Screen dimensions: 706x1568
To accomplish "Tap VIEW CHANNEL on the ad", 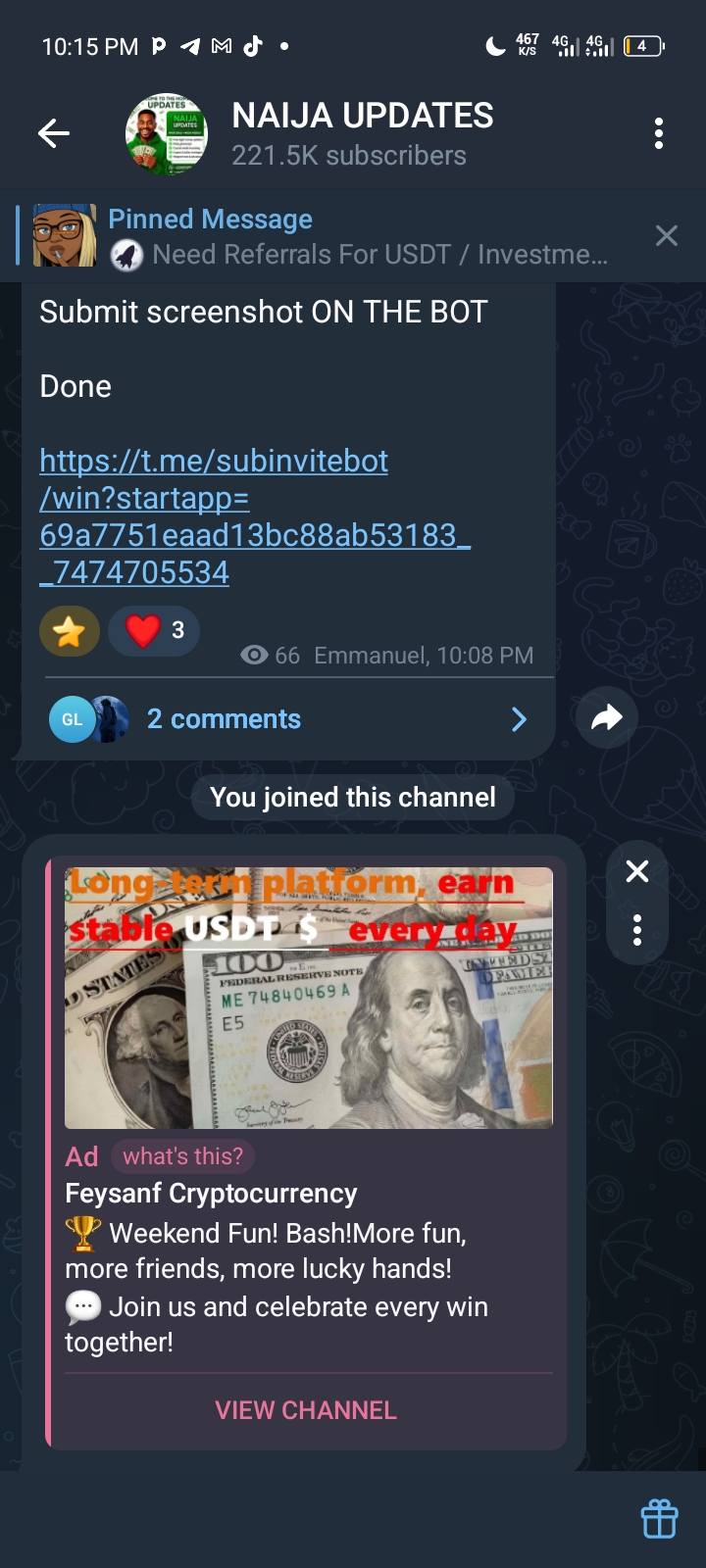I will coord(306,1410).
